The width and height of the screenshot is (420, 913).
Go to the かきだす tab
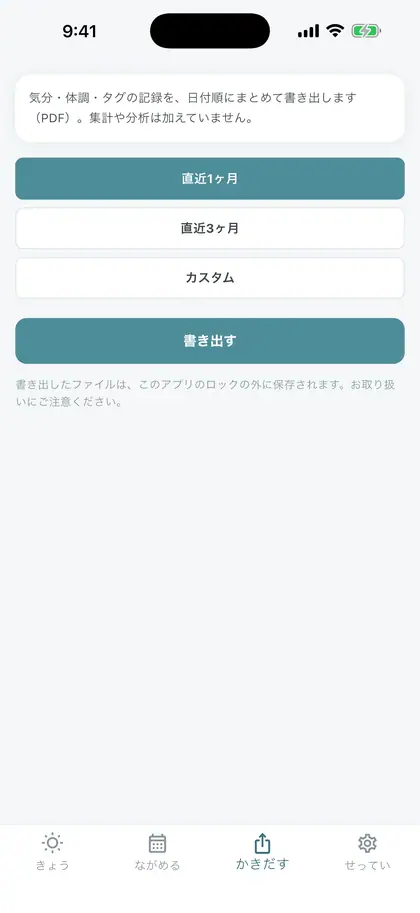point(262,852)
